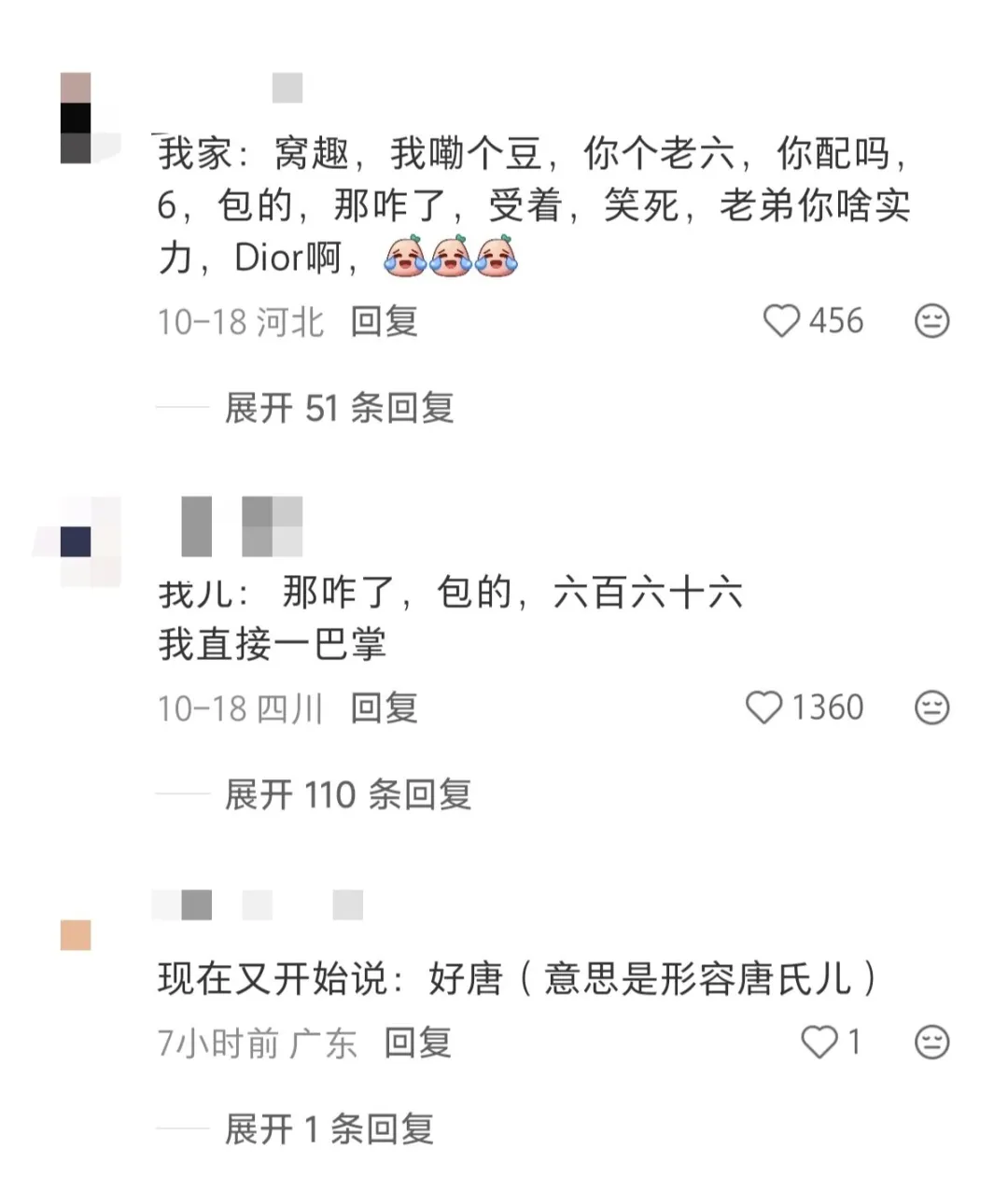Dislike the 我直接一巴掌 comment
The height and width of the screenshot is (1177, 1008).
(931, 708)
